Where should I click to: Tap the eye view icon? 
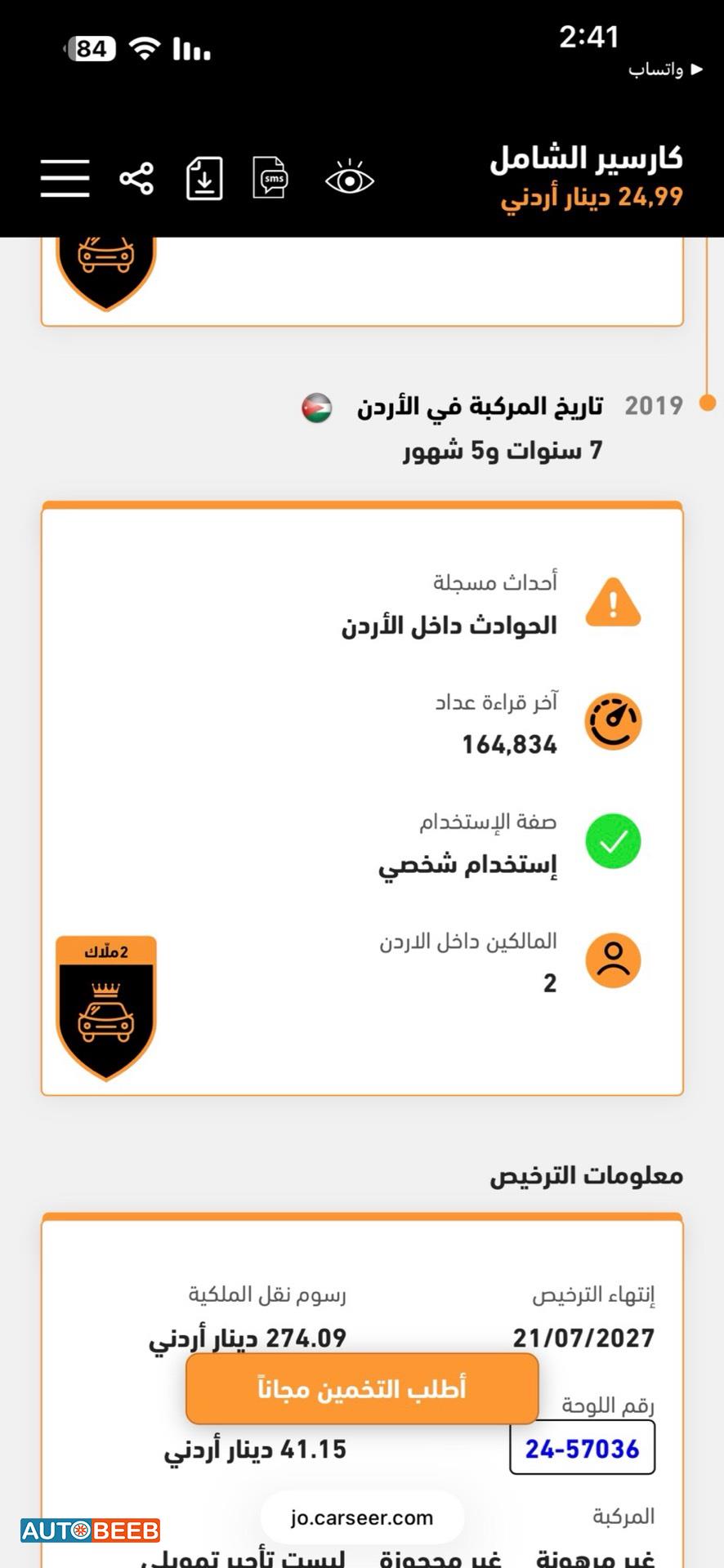pyautogui.click(x=350, y=177)
